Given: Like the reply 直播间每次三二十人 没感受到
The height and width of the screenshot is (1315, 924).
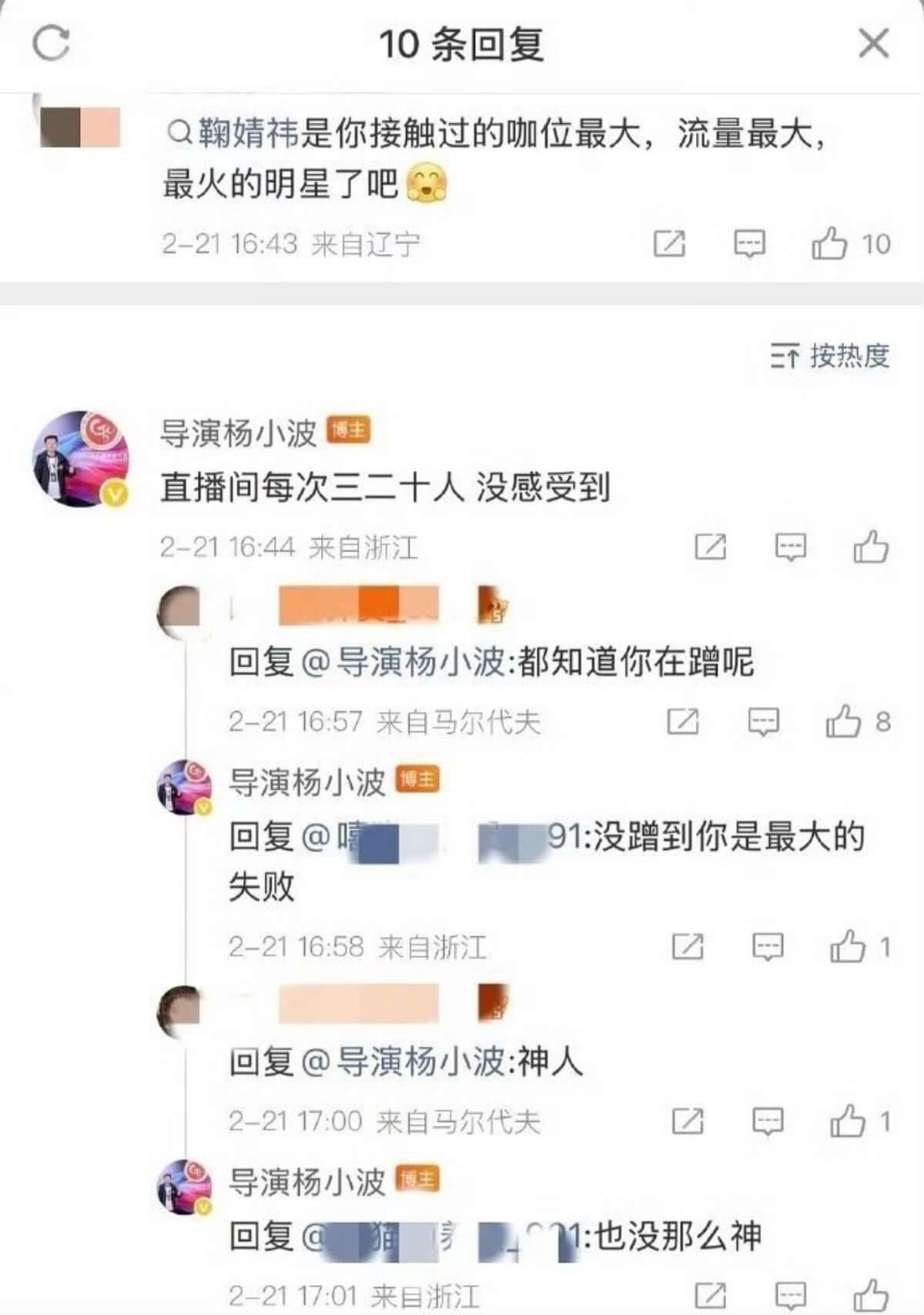Looking at the screenshot, I should pos(871,547).
